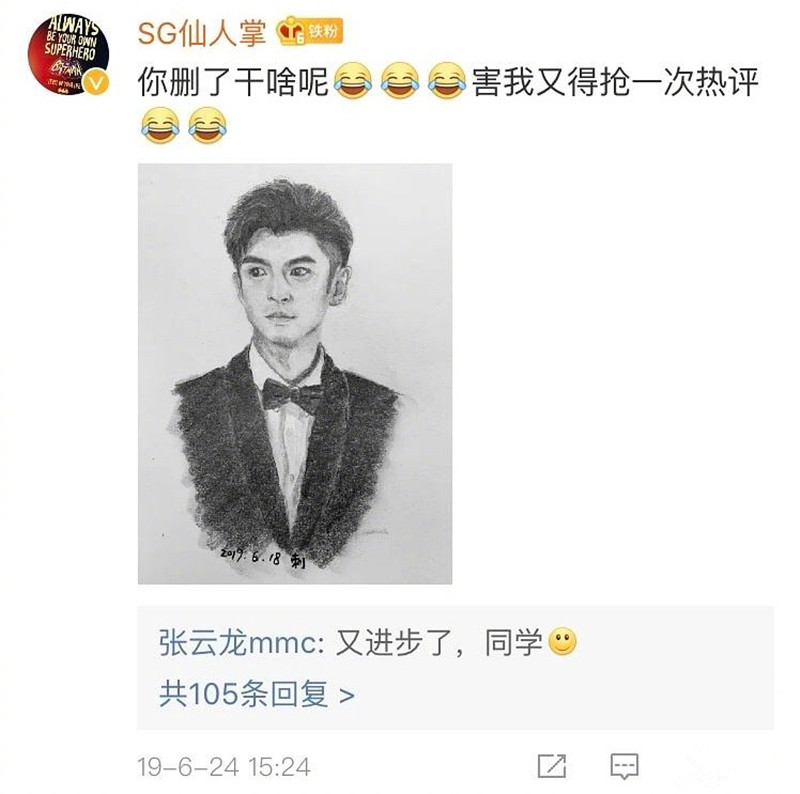Tap the SG仙人掌 username
This screenshot has width=800, height=794.
[202, 32]
